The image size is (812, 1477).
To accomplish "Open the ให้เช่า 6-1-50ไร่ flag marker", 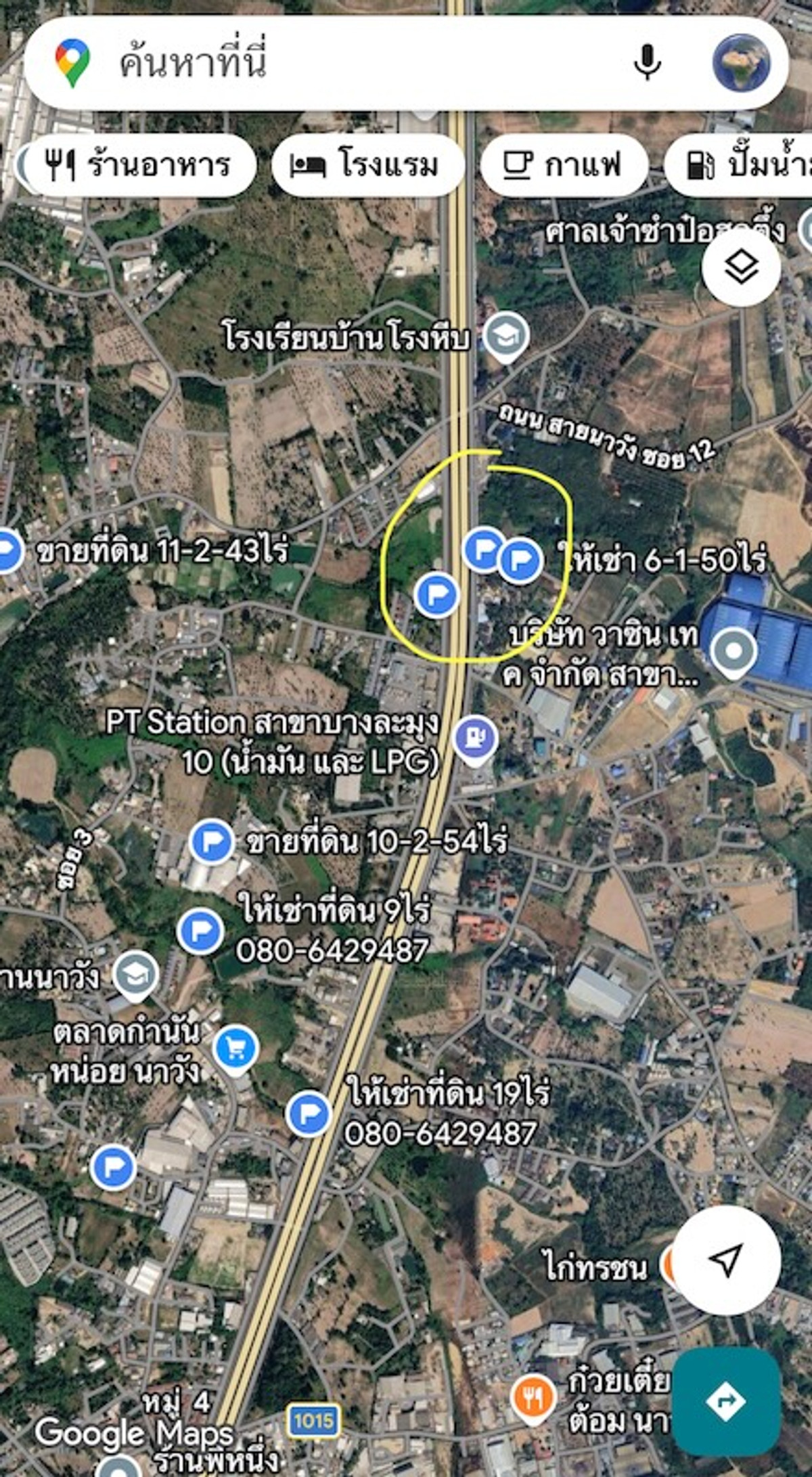I will (520, 560).
